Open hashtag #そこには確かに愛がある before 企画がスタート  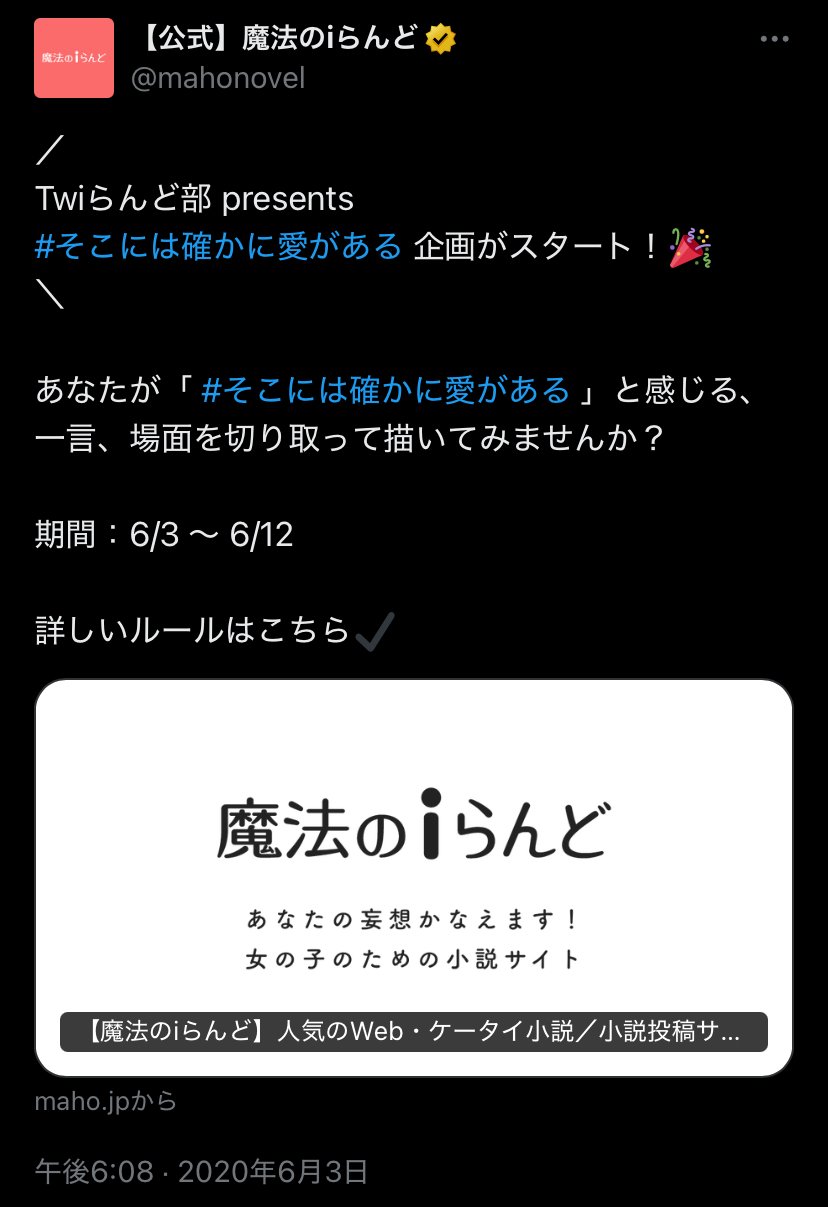pyautogui.click(x=218, y=245)
